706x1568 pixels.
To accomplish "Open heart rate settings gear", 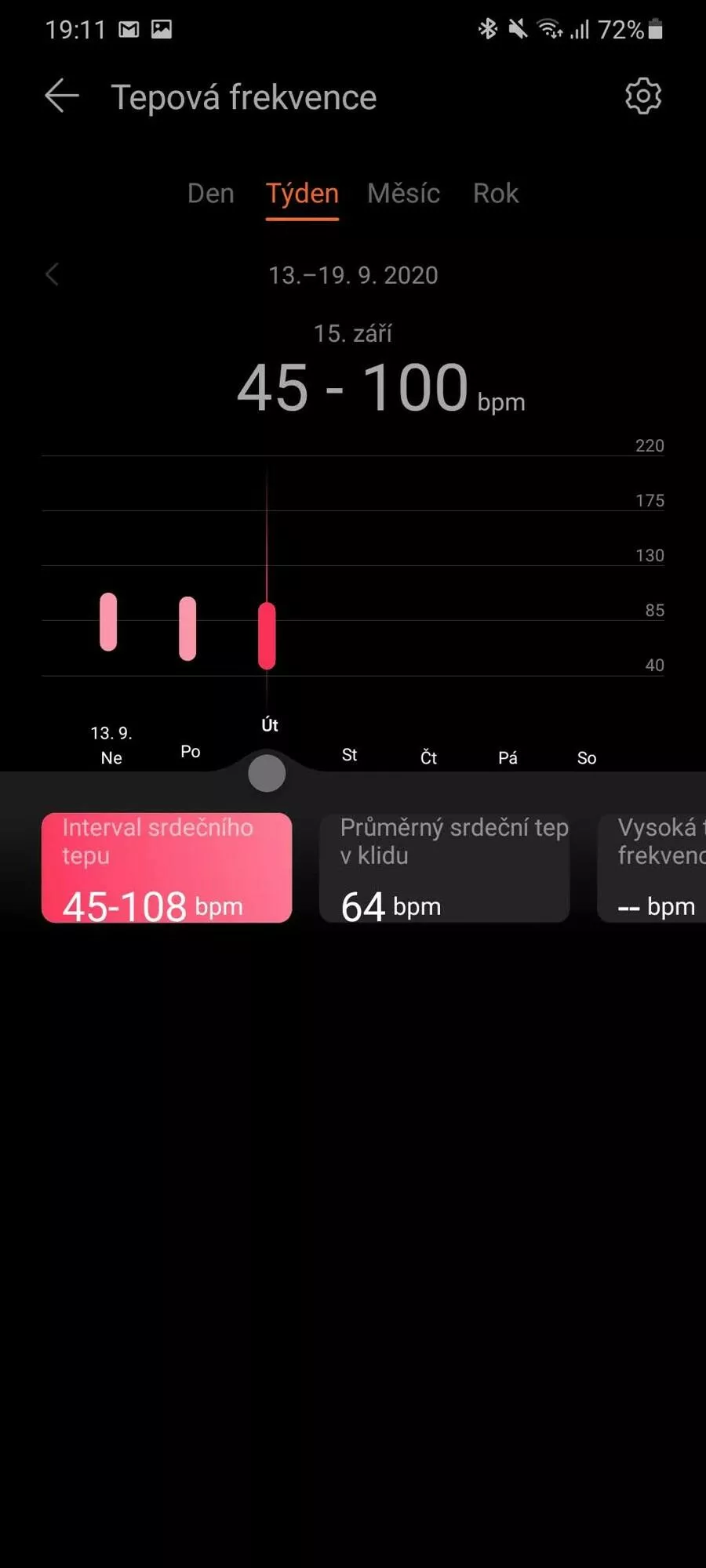I will [643, 96].
